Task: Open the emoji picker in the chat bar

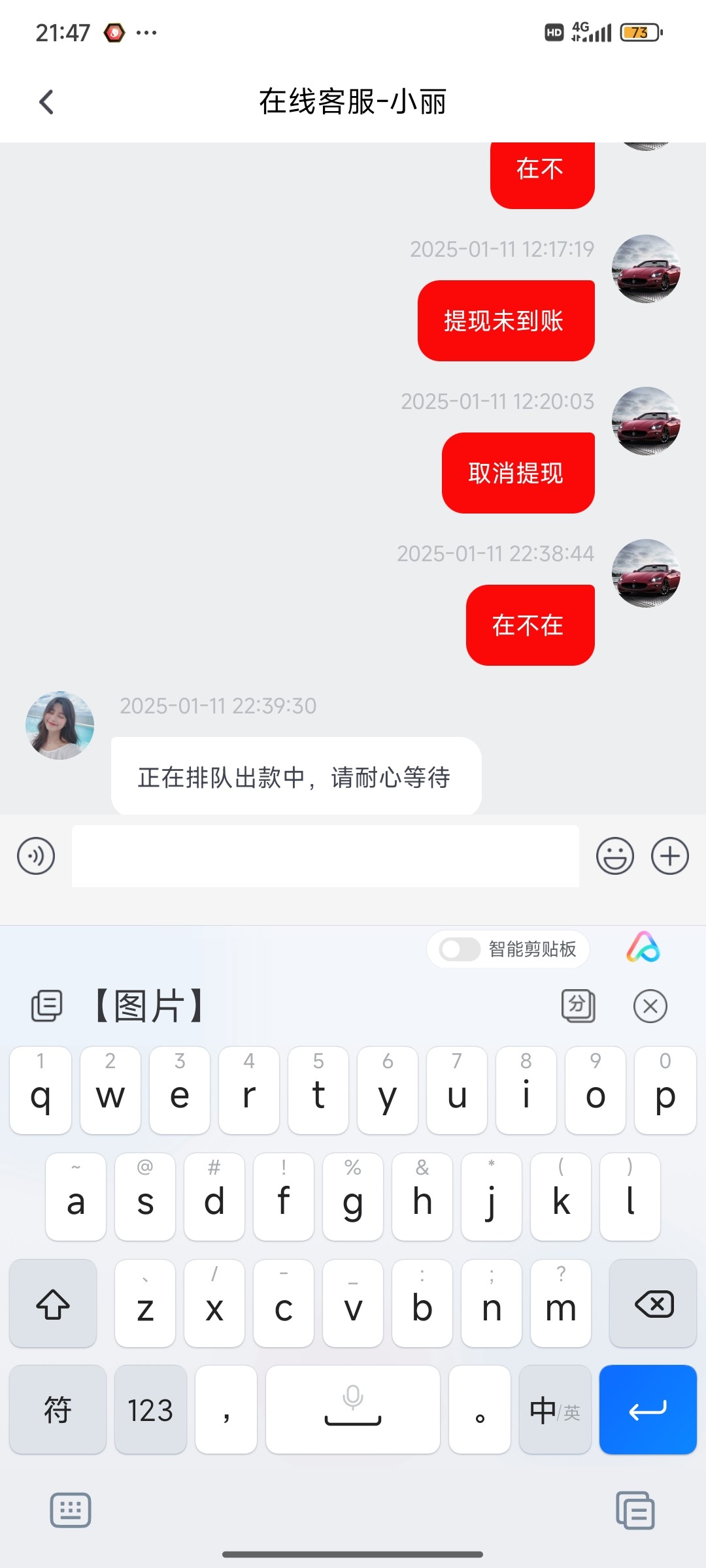Action: (615, 856)
